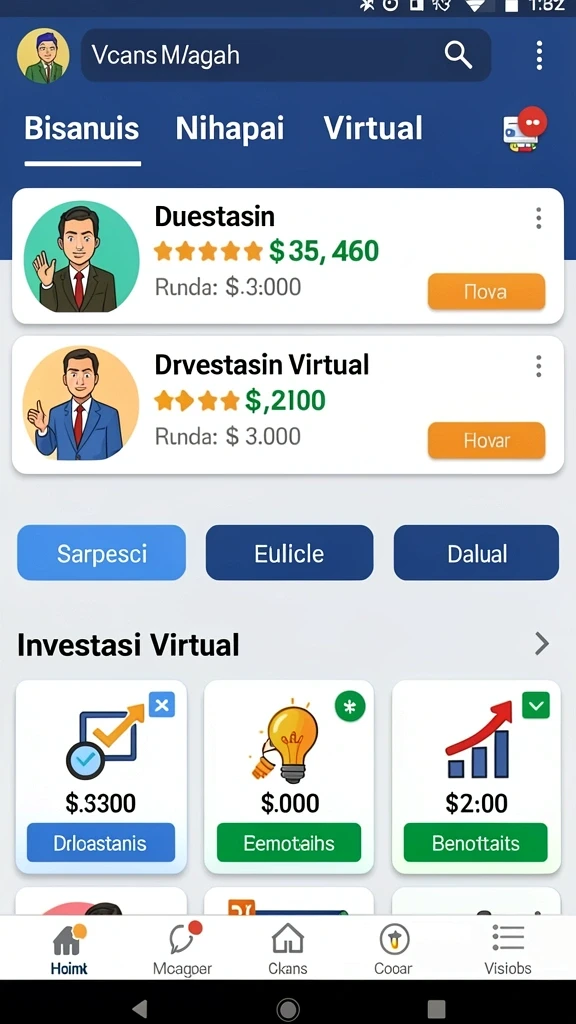Viewport: 576px width, 1024px height.
Task: Select the Sarpesci chip
Action: [101, 553]
